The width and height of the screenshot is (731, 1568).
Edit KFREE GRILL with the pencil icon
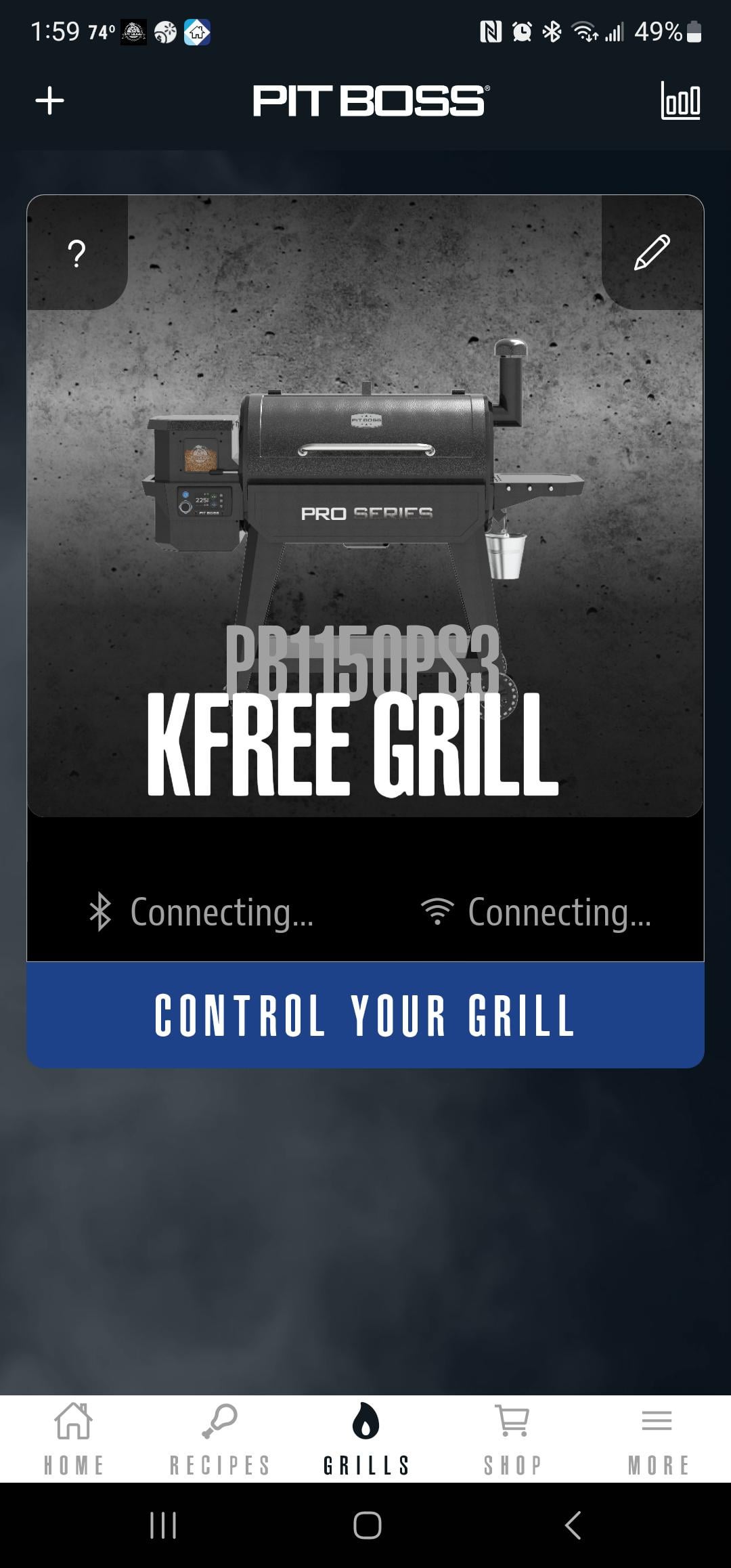(652, 253)
